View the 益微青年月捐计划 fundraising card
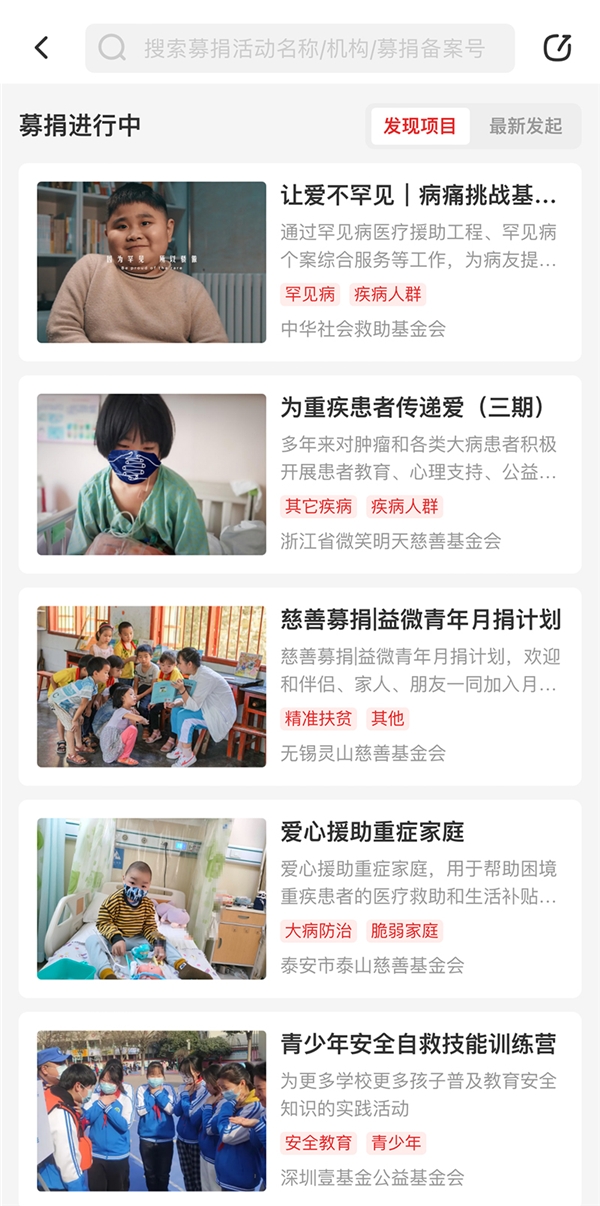The height and width of the screenshot is (1206, 600). (300, 686)
